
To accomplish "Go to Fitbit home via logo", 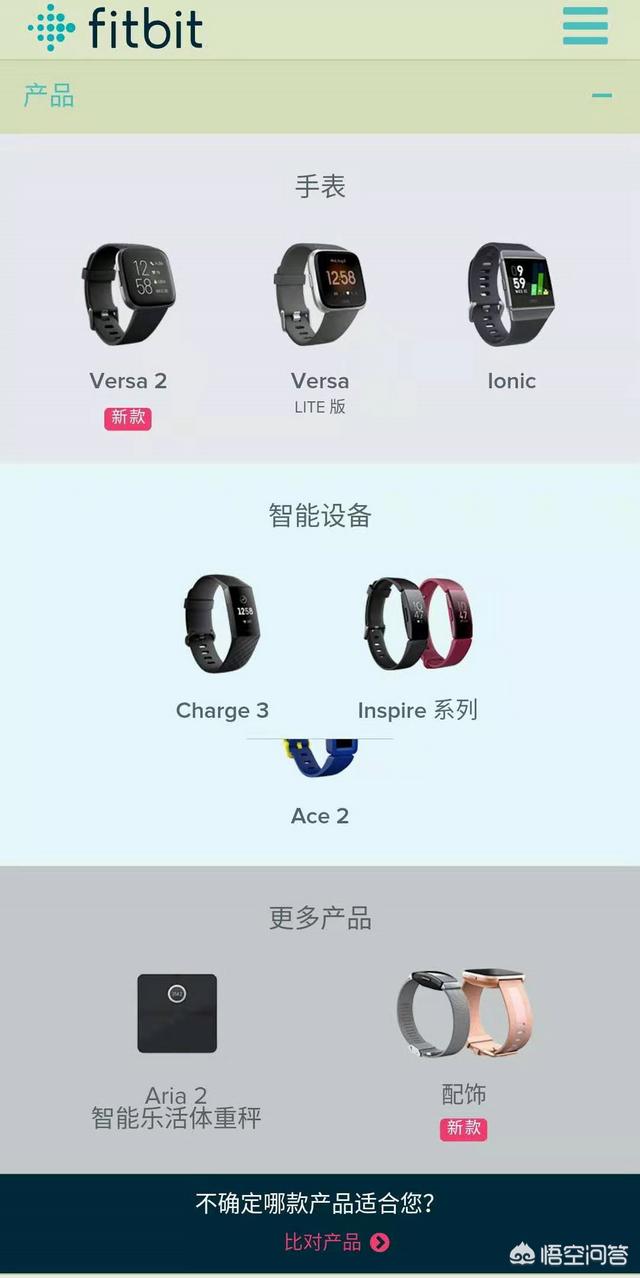I will pyautogui.click(x=116, y=28).
